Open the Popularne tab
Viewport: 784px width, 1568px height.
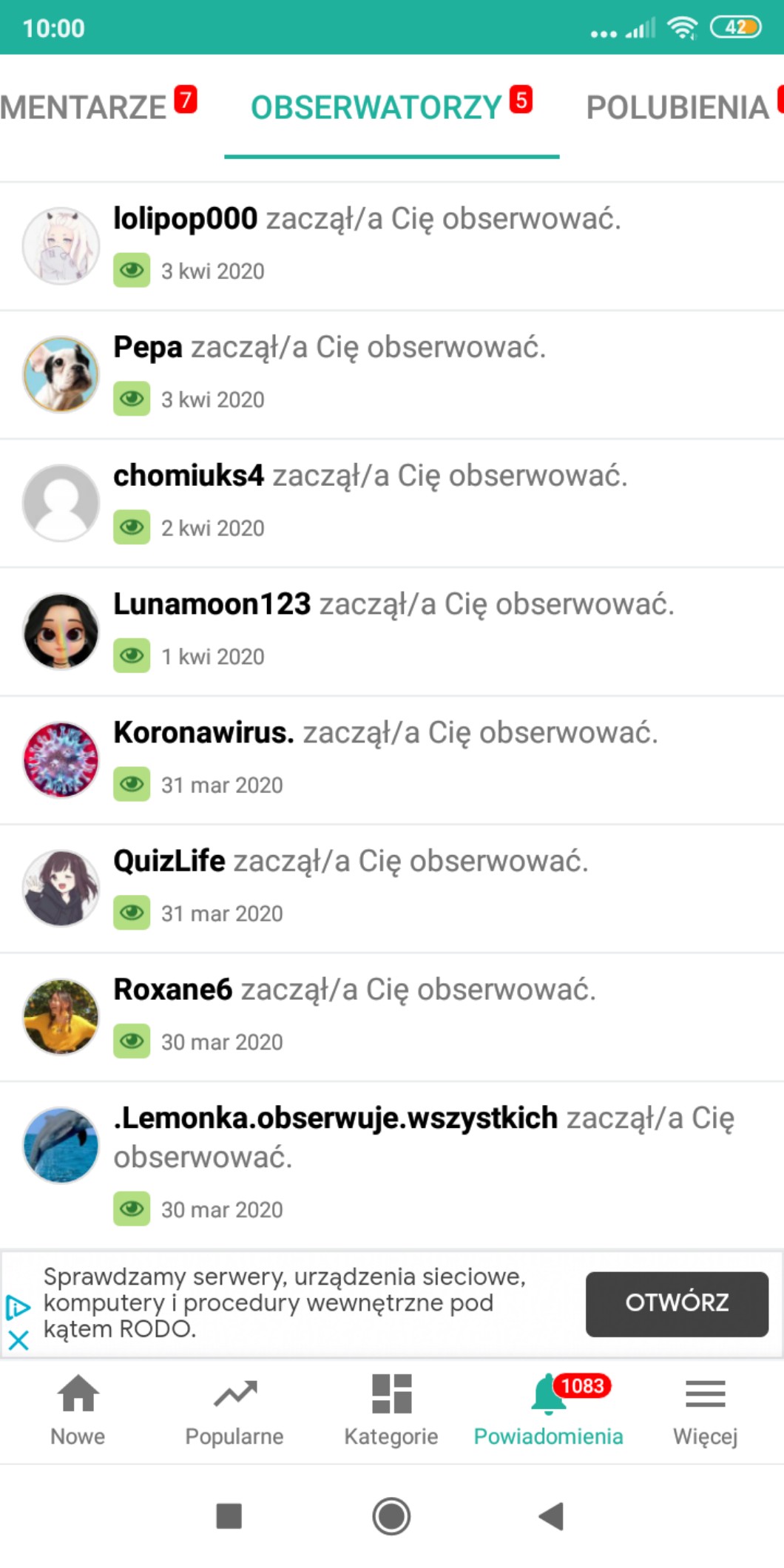click(x=234, y=1410)
